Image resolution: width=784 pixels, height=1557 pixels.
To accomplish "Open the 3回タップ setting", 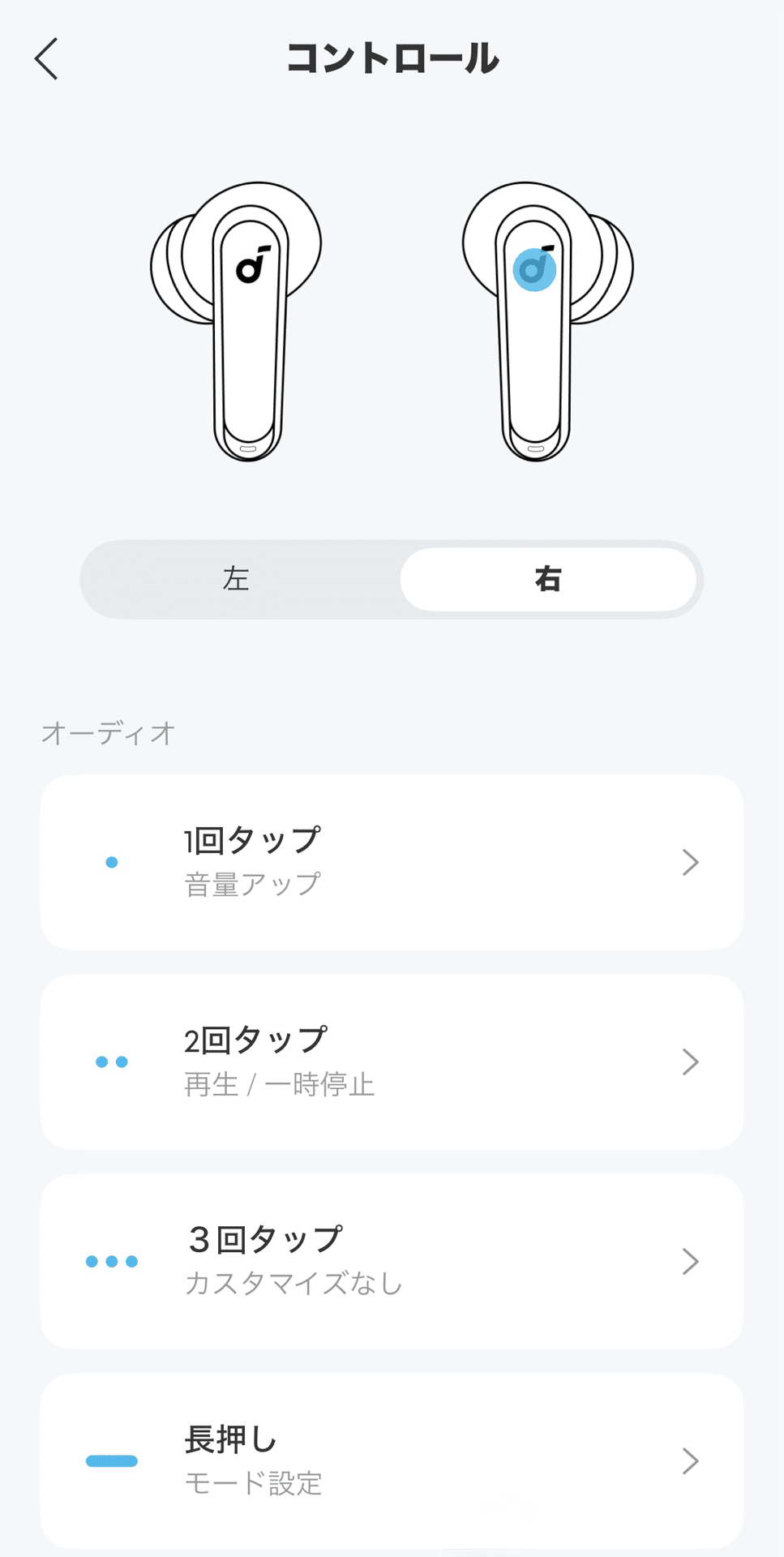I will pyautogui.click(x=392, y=1261).
